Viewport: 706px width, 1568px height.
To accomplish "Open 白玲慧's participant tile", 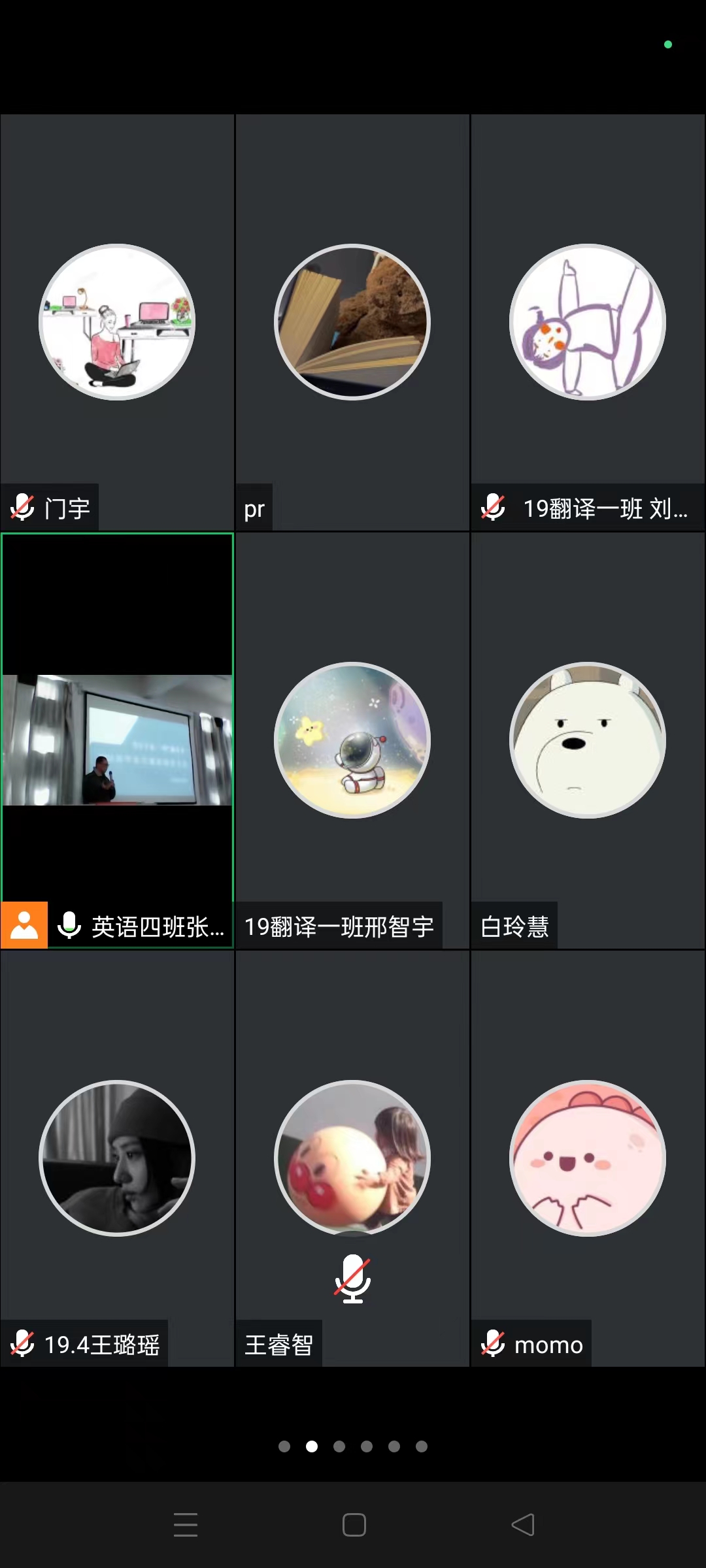I will coord(588,740).
